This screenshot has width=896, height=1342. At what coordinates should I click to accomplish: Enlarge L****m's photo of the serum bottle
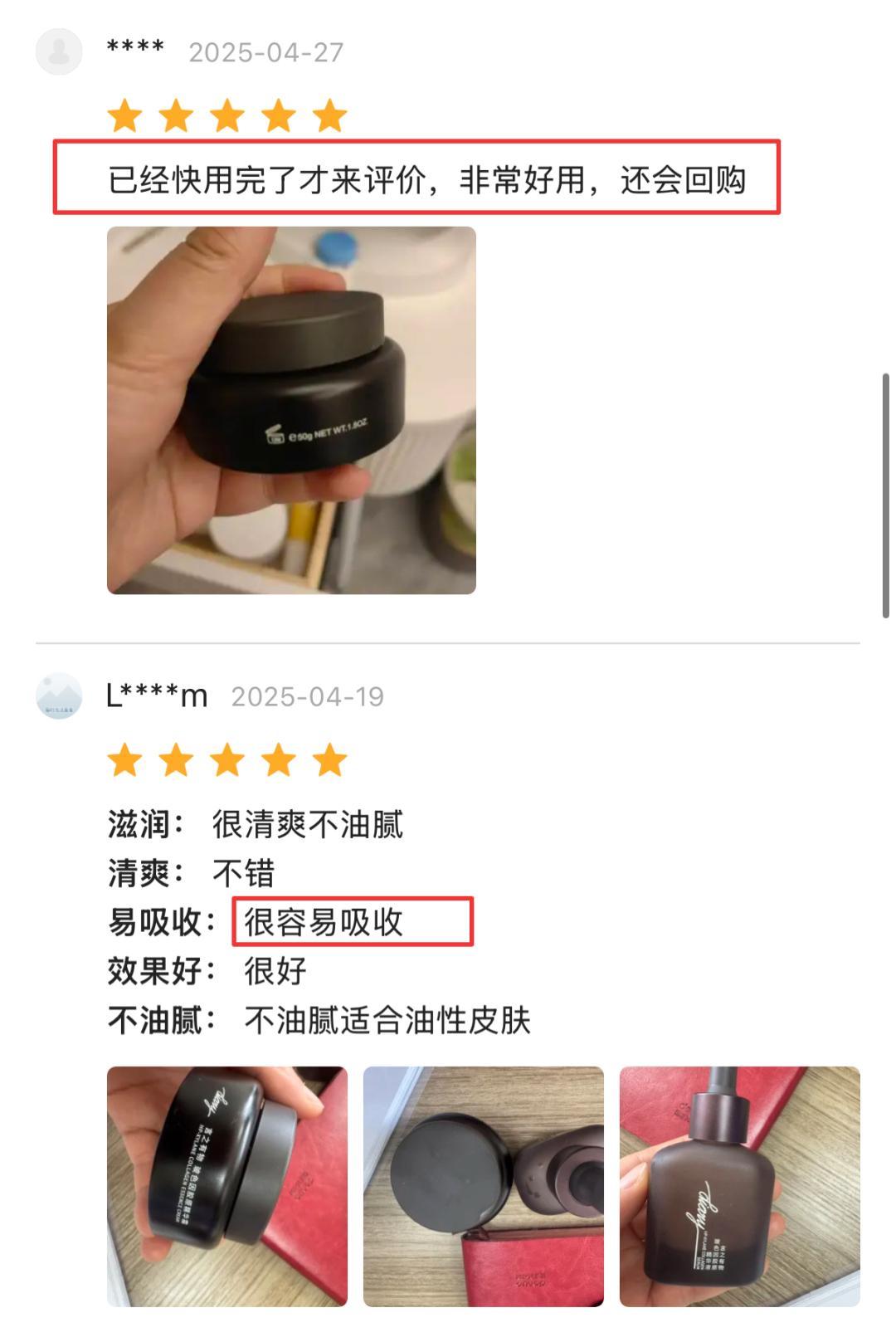(739, 1186)
